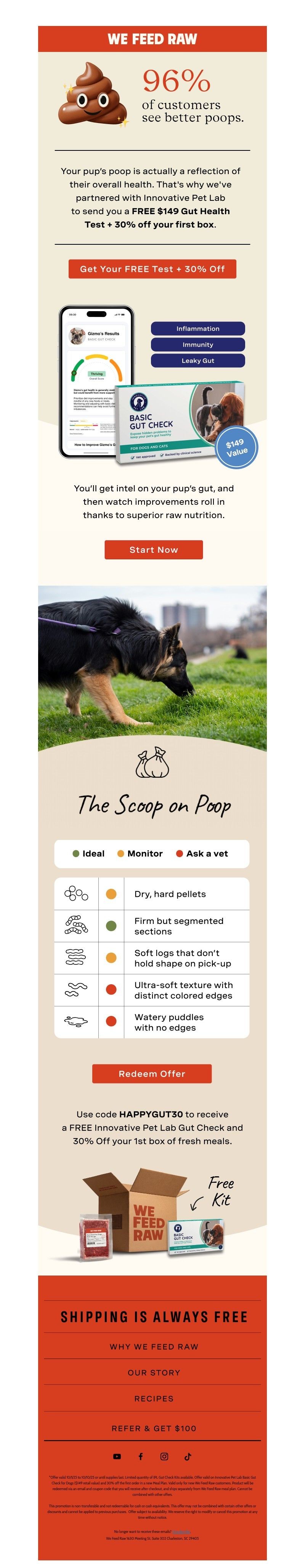
Task: Open the We Feed Raw header logo
Action: 152,39
